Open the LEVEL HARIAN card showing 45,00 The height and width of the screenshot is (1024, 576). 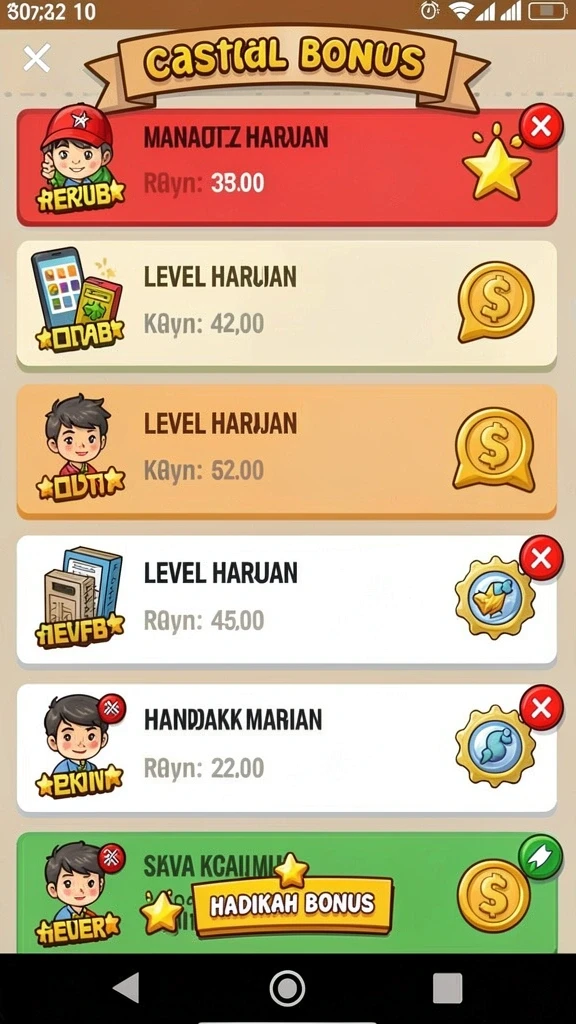point(287,600)
